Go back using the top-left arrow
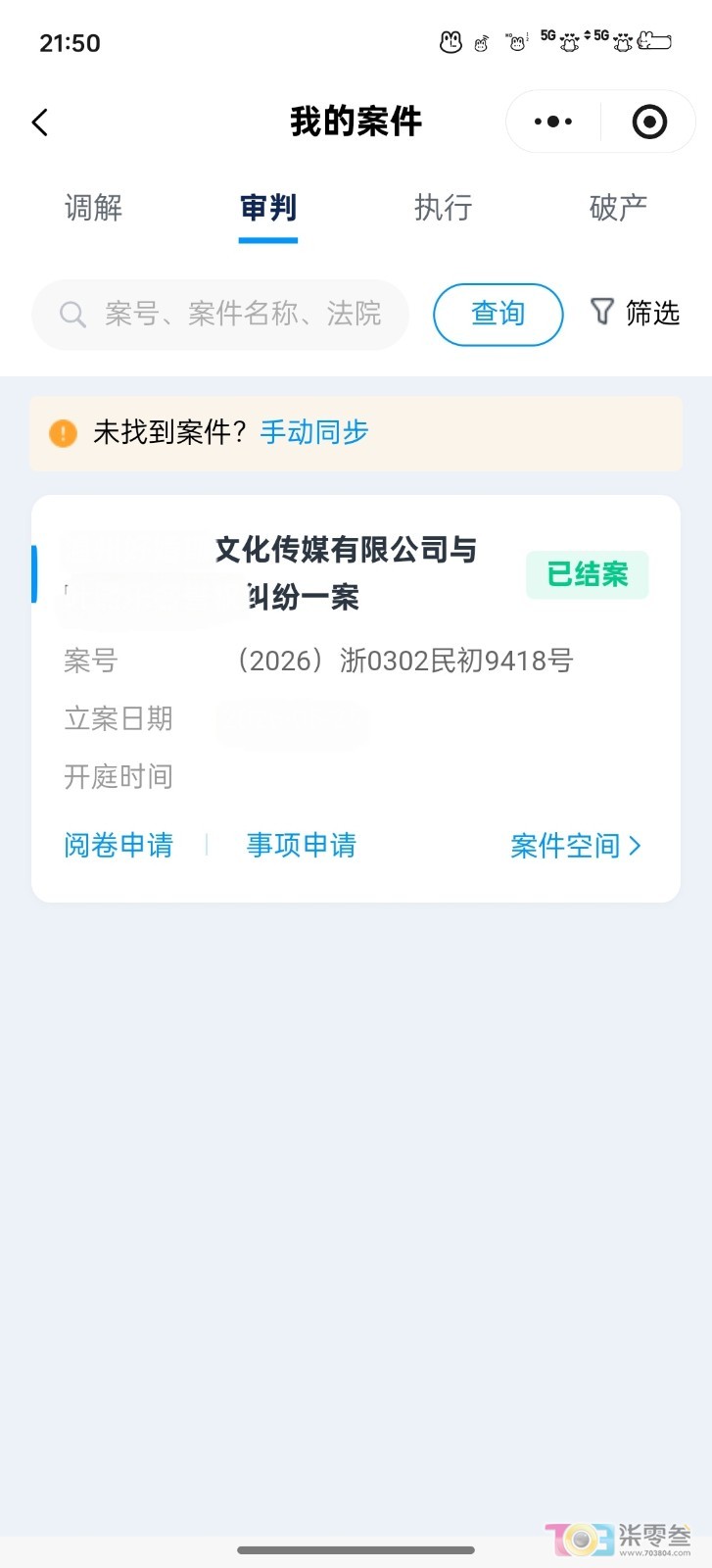712x1568 pixels. 40,122
